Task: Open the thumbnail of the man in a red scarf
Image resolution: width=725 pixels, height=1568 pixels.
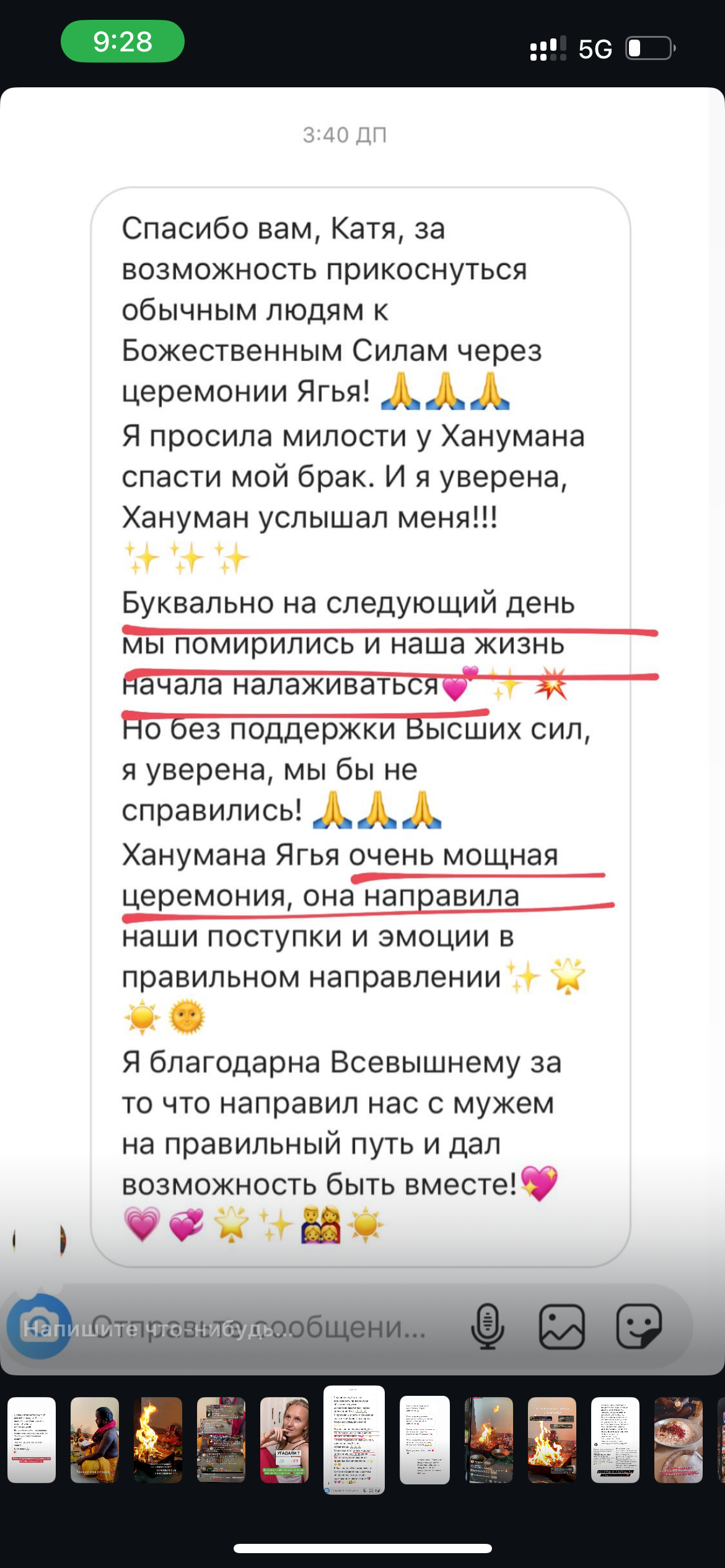Action: [94, 1439]
